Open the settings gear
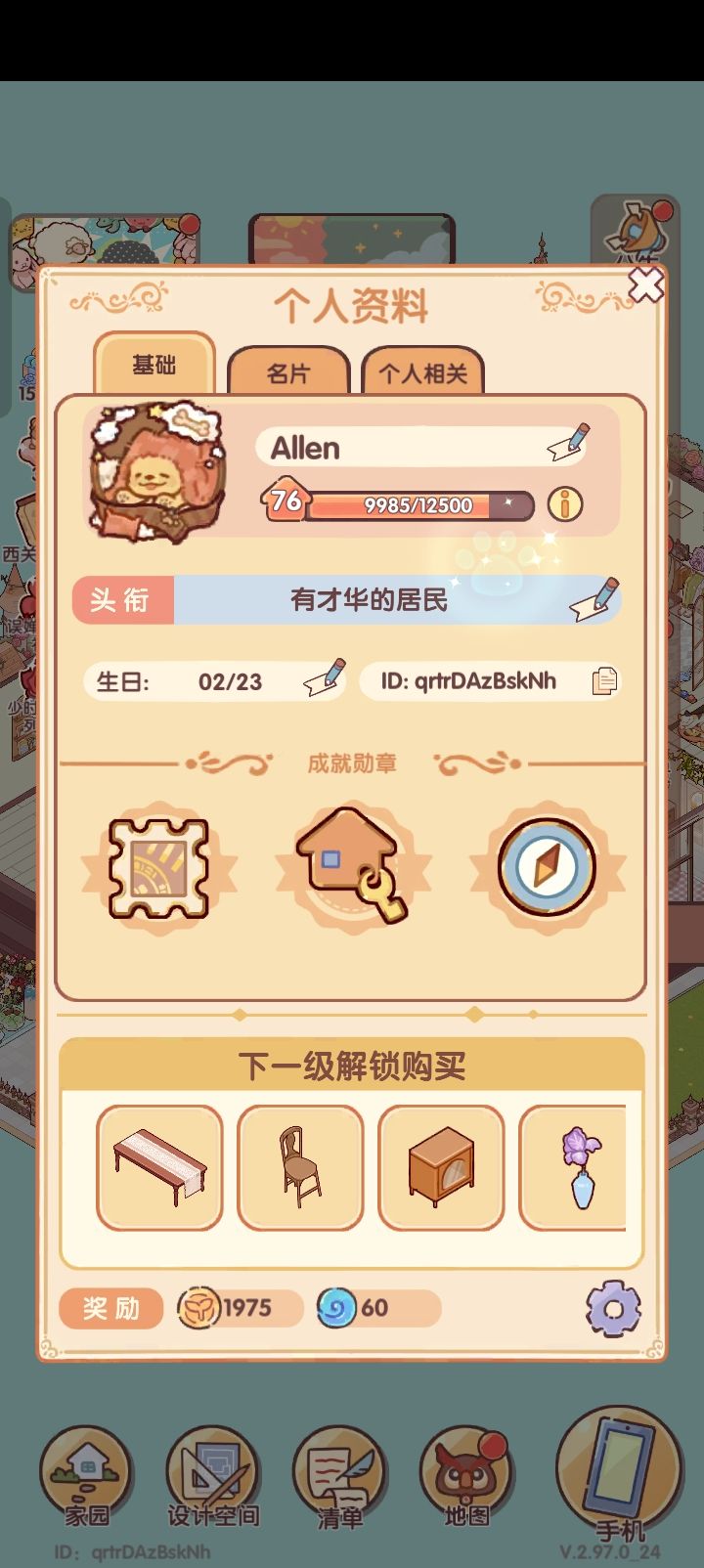 [x=616, y=1307]
